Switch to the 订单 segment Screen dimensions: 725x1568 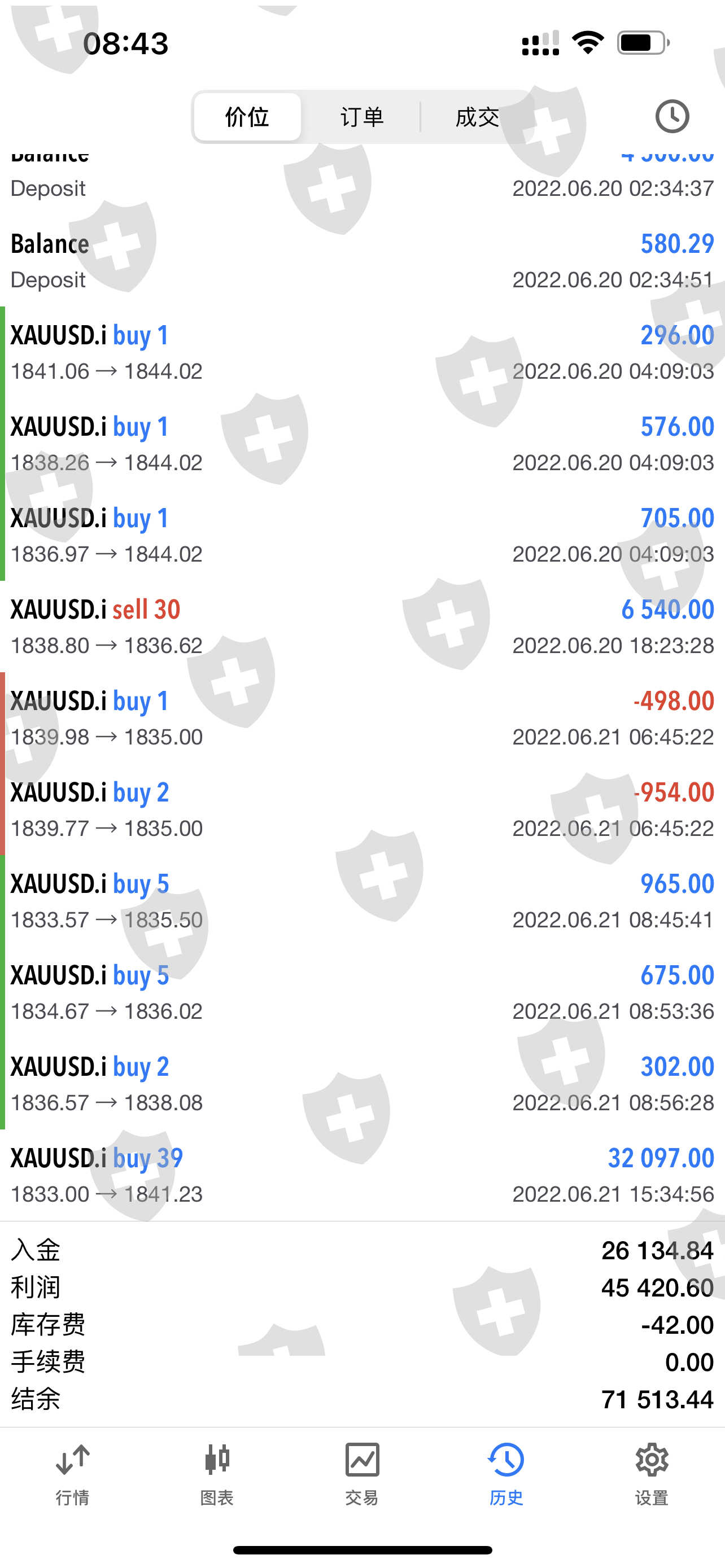(361, 117)
